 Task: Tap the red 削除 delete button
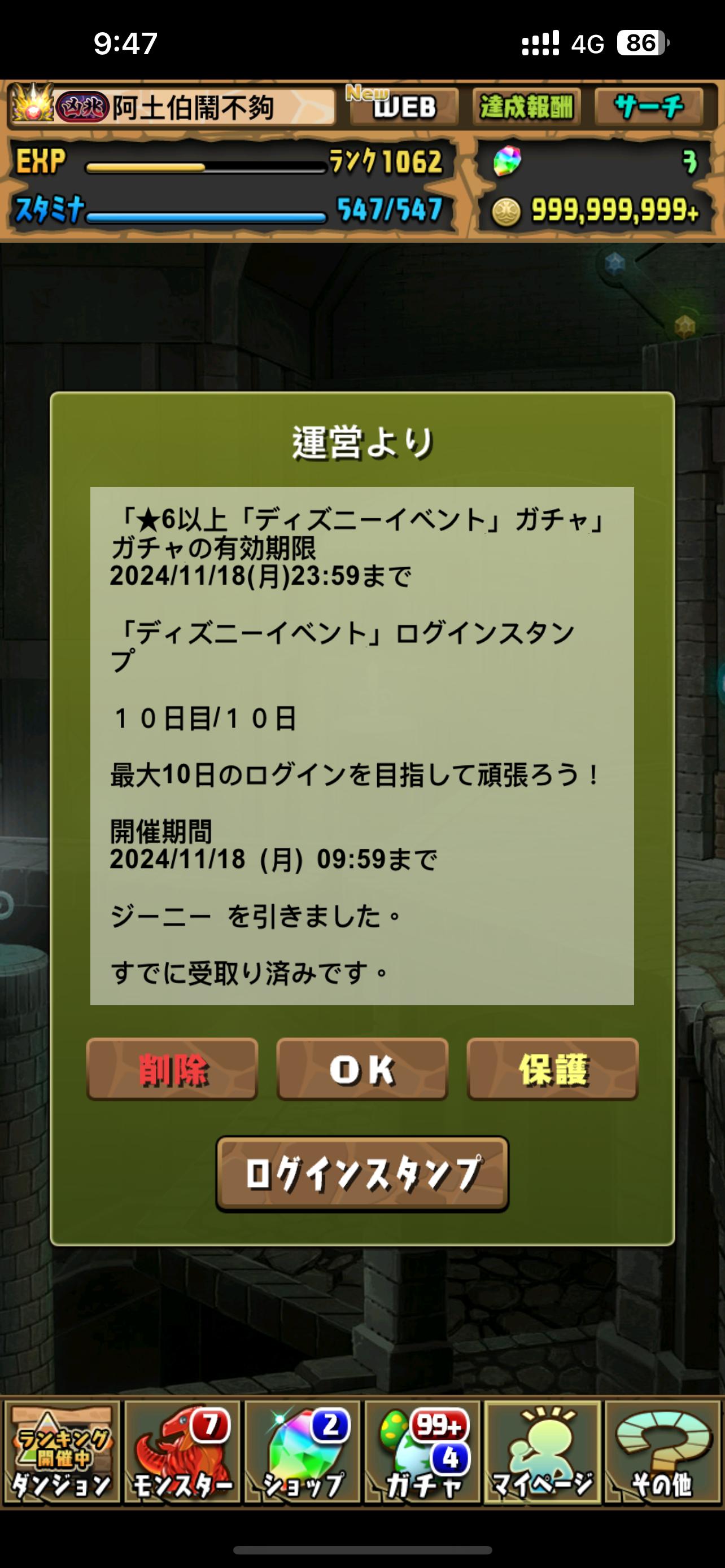pyautogui.click(x=172, y=1070)
